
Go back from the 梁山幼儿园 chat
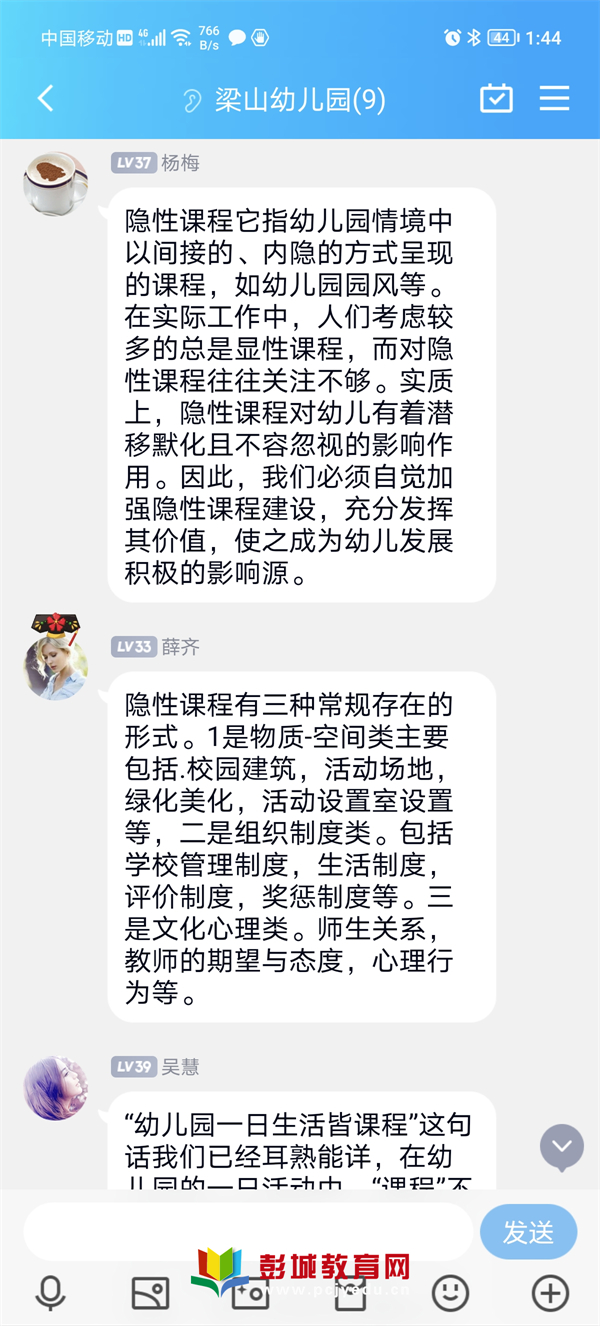(x=45, y=99)
